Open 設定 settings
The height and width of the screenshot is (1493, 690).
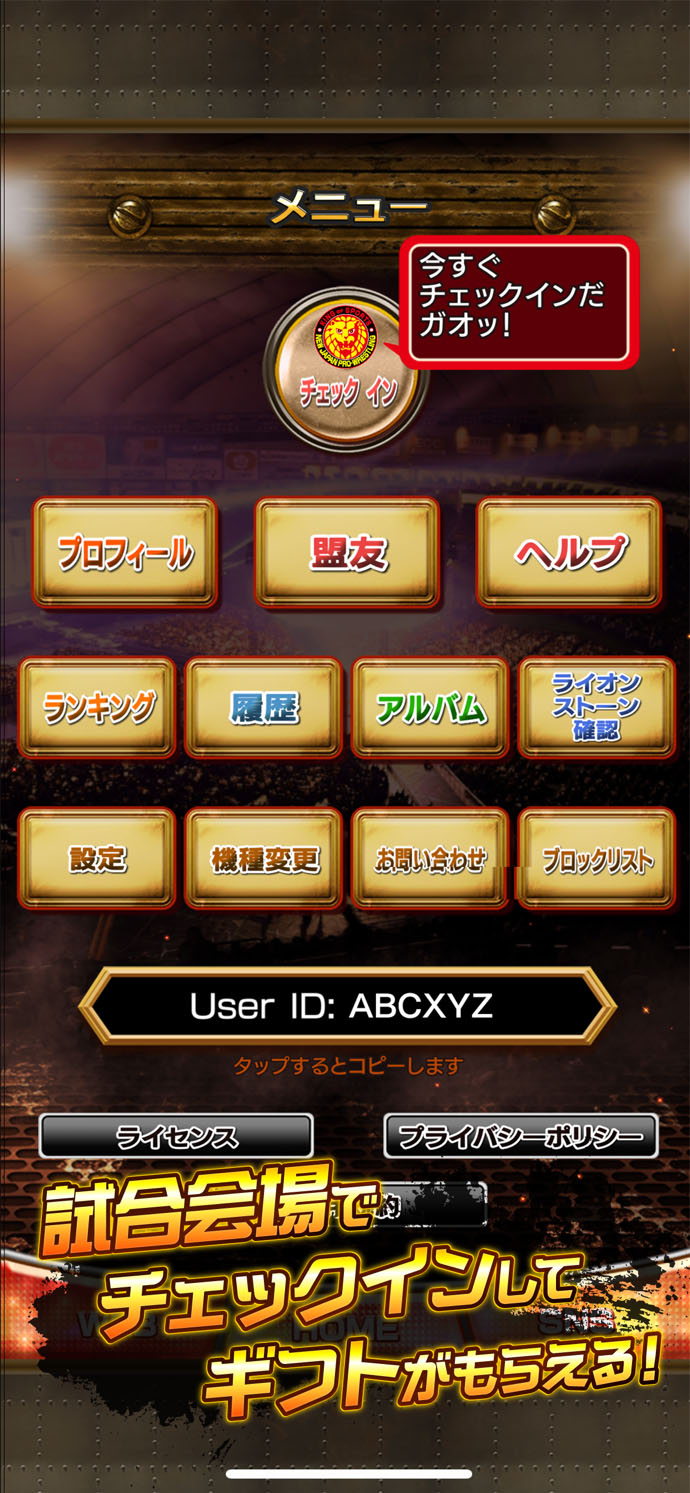pyautogui.click(x=97, y=859)
